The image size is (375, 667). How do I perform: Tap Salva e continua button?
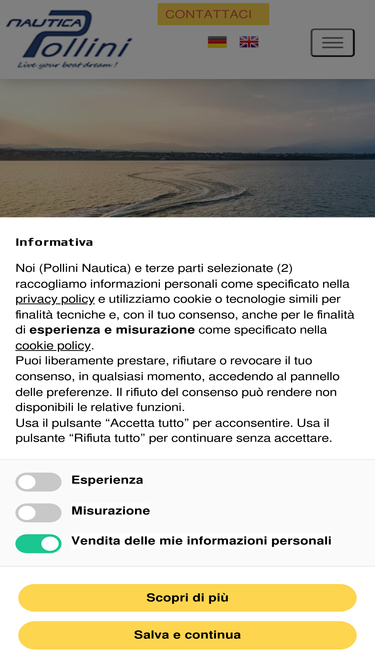coord(188,635)
